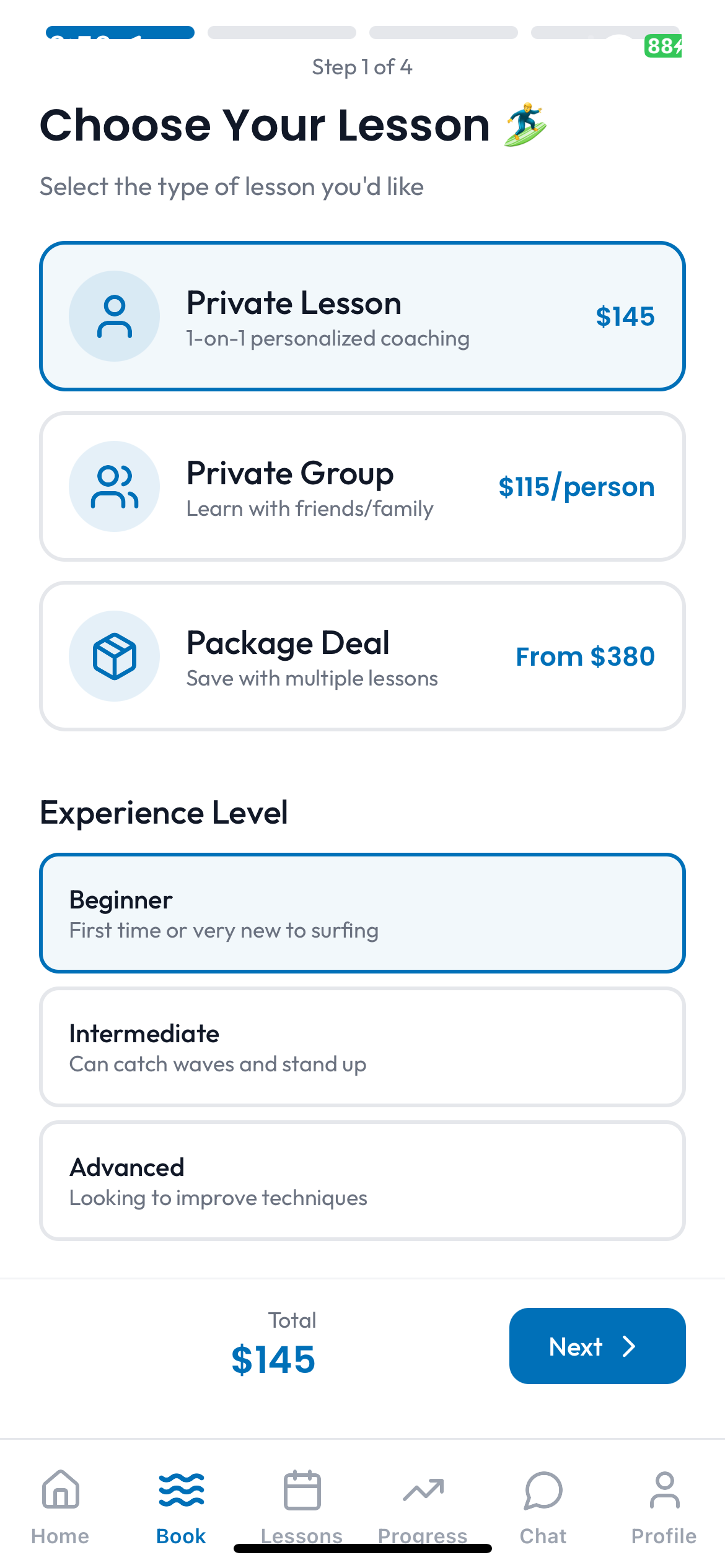Tap the Private Group people icon
Viewport: 725px width, 1568px height.
tap(115, 486)
